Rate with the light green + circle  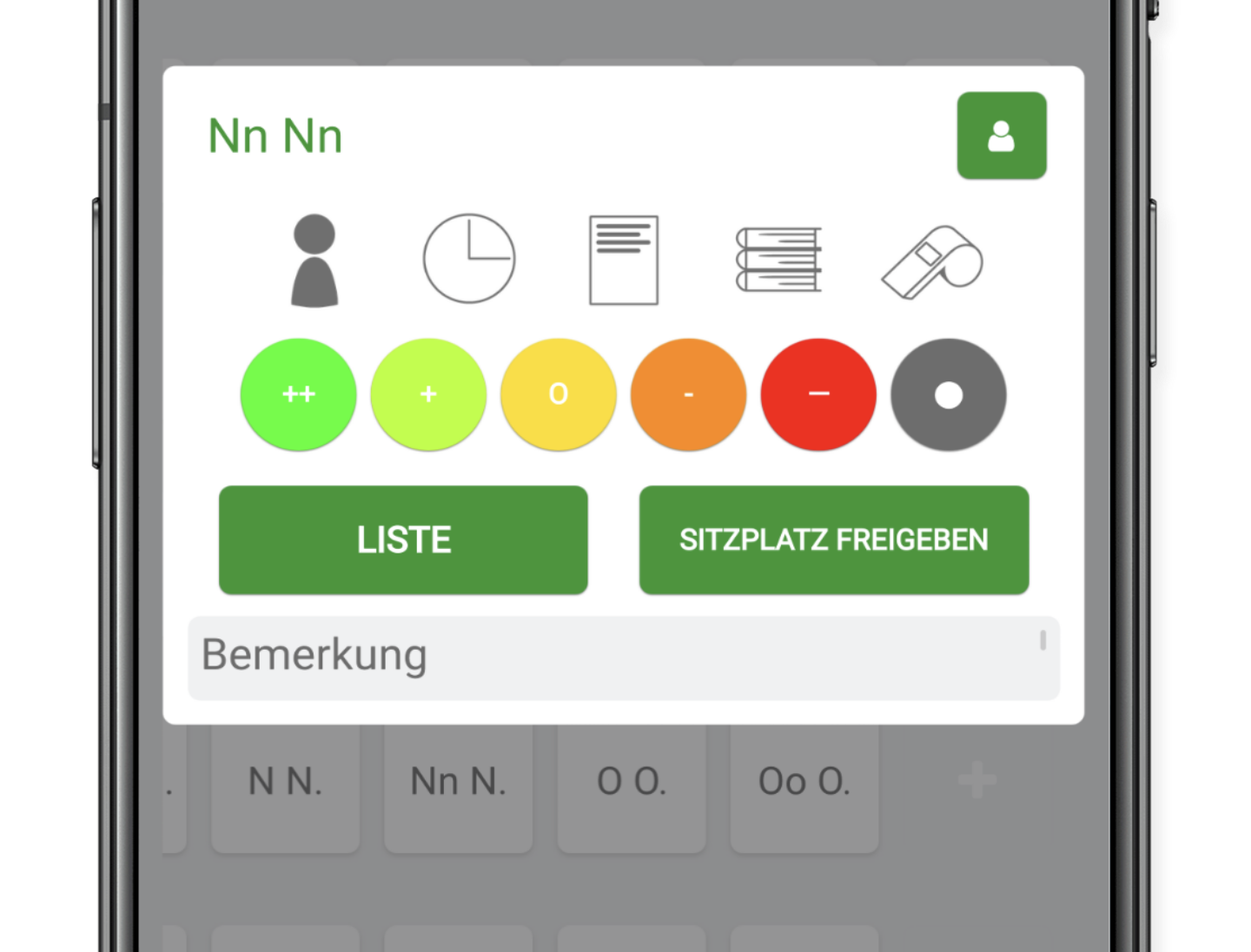tap(428, 394)
